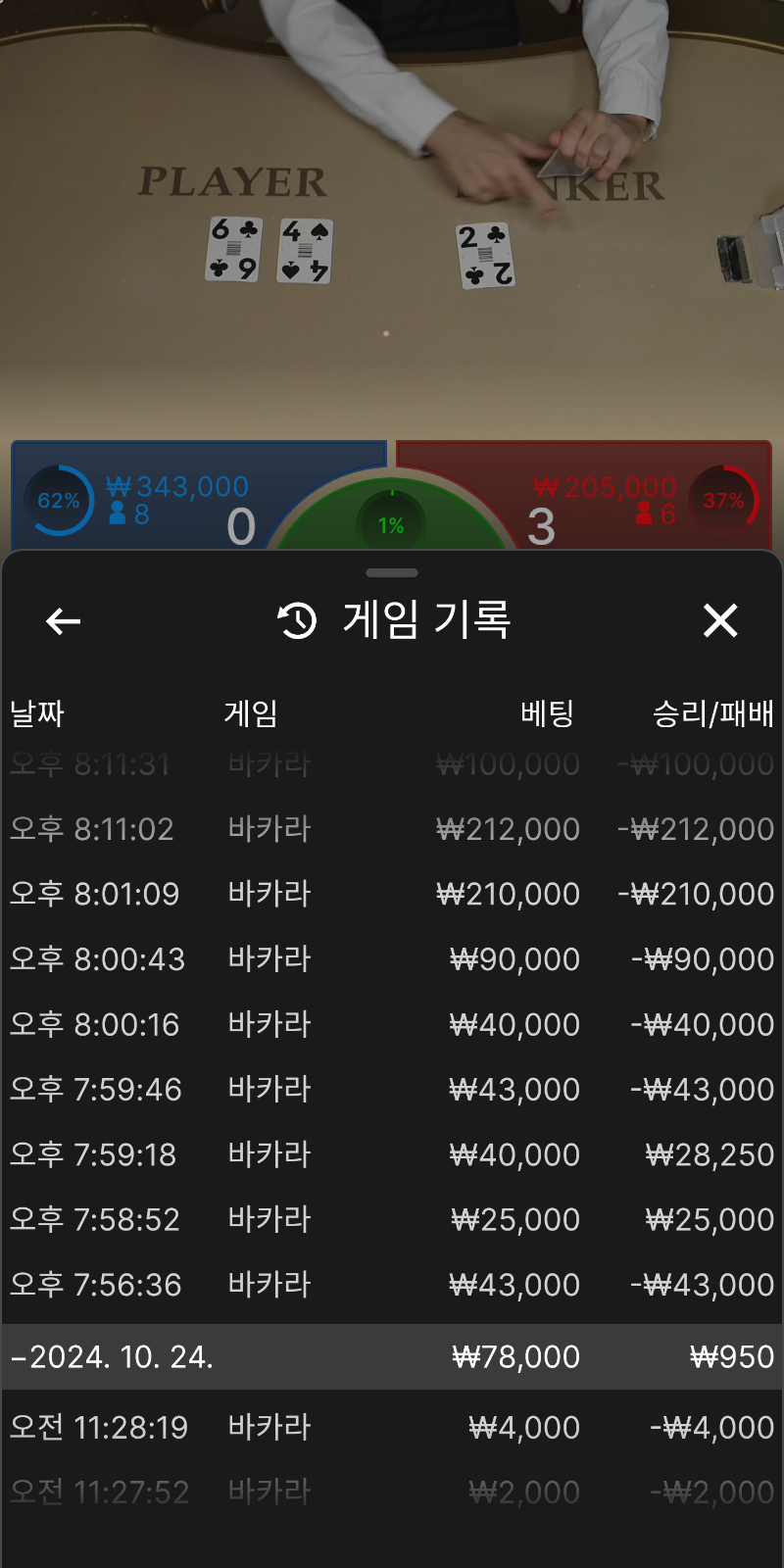Open the 오전 11:28:19 baccarat record
The height and width of the screenshot is (1568, 784).
392,1427
